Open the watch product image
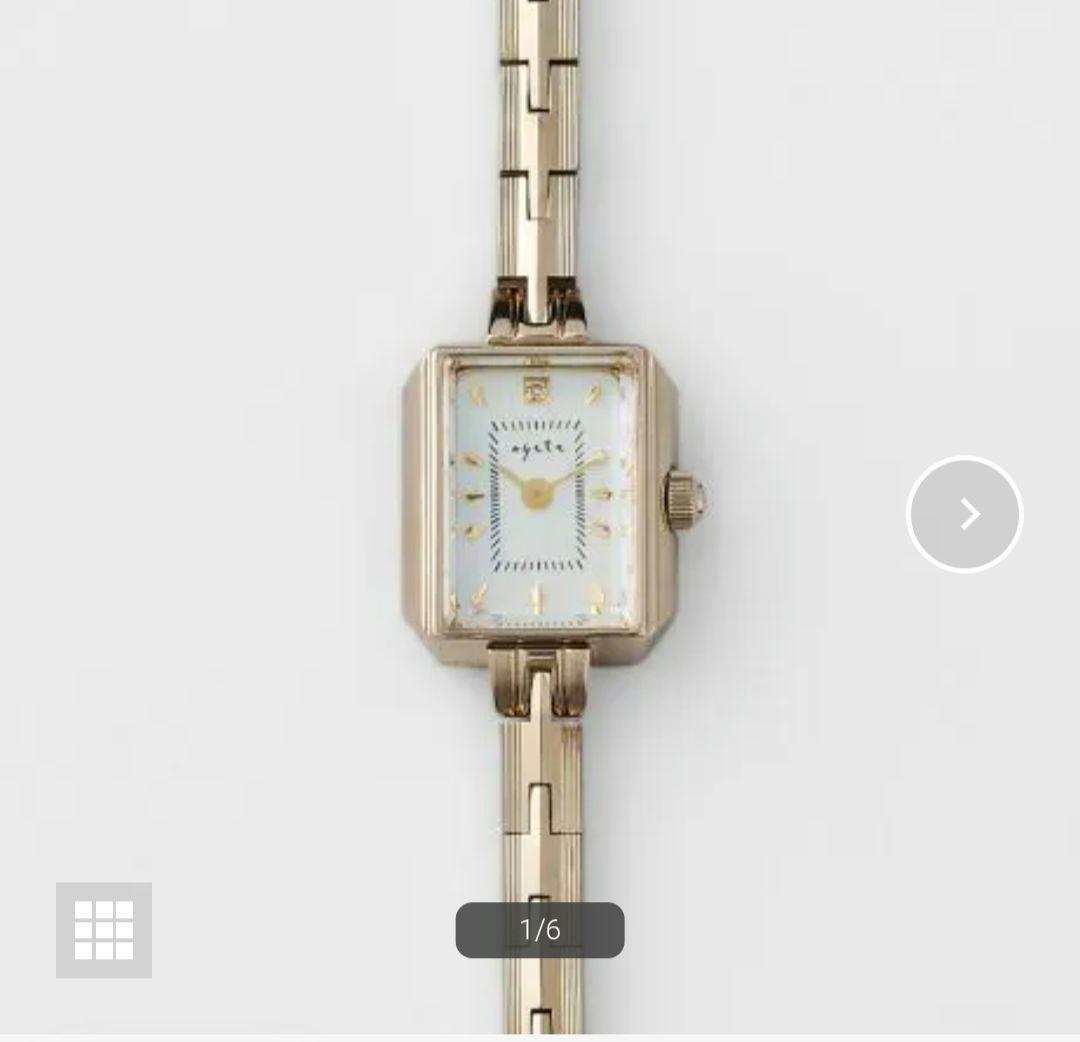 [x=540, y=496]
